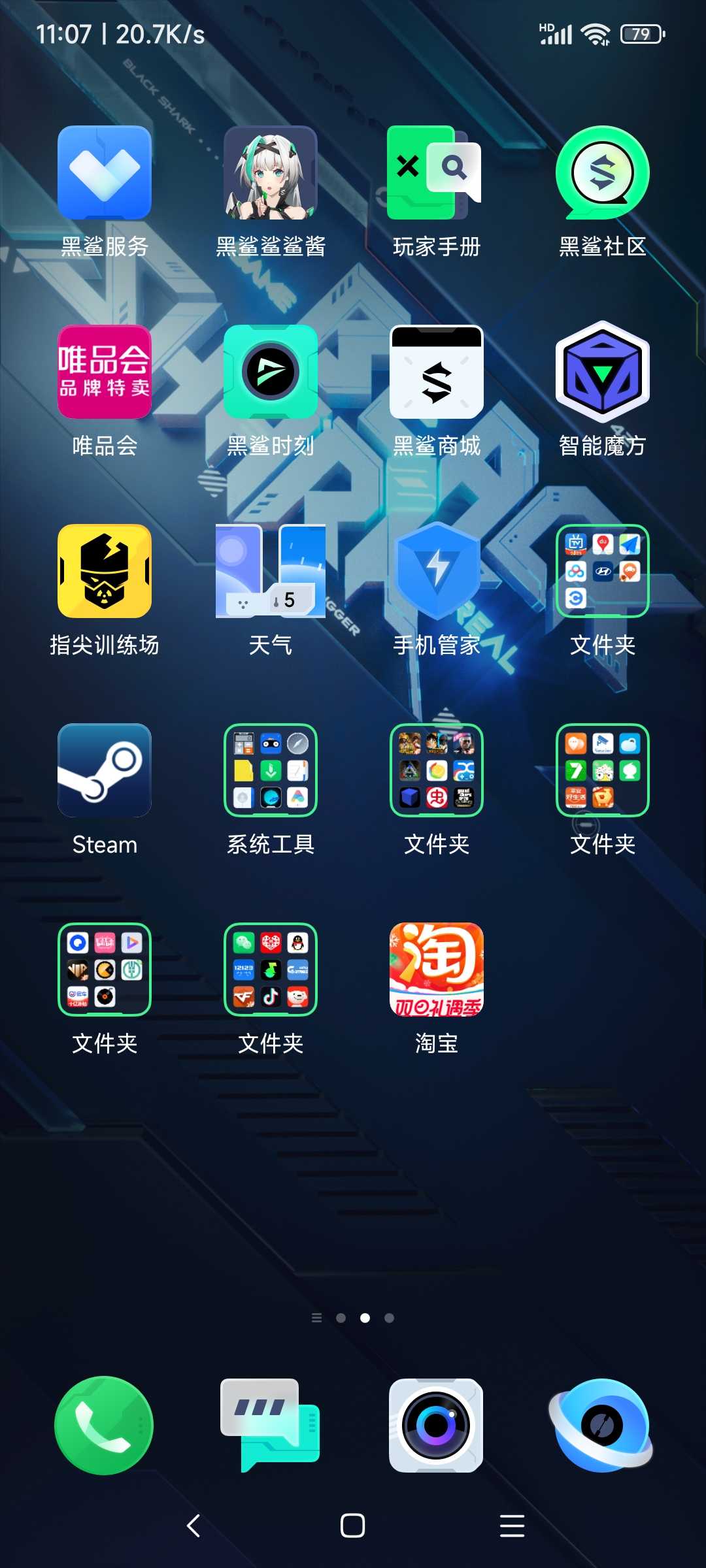Screen dimensions: 706x1568
Task: Open the Messages app in dock
Action: 271,1426
